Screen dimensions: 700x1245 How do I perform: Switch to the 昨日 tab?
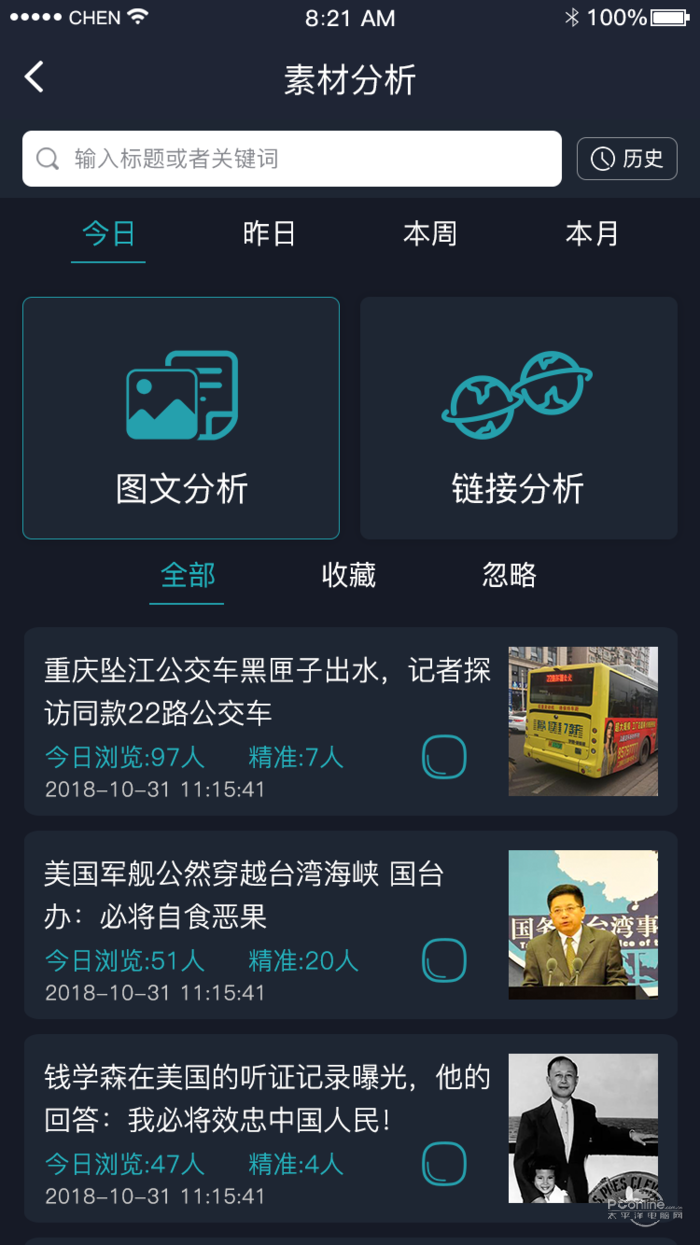269,234
